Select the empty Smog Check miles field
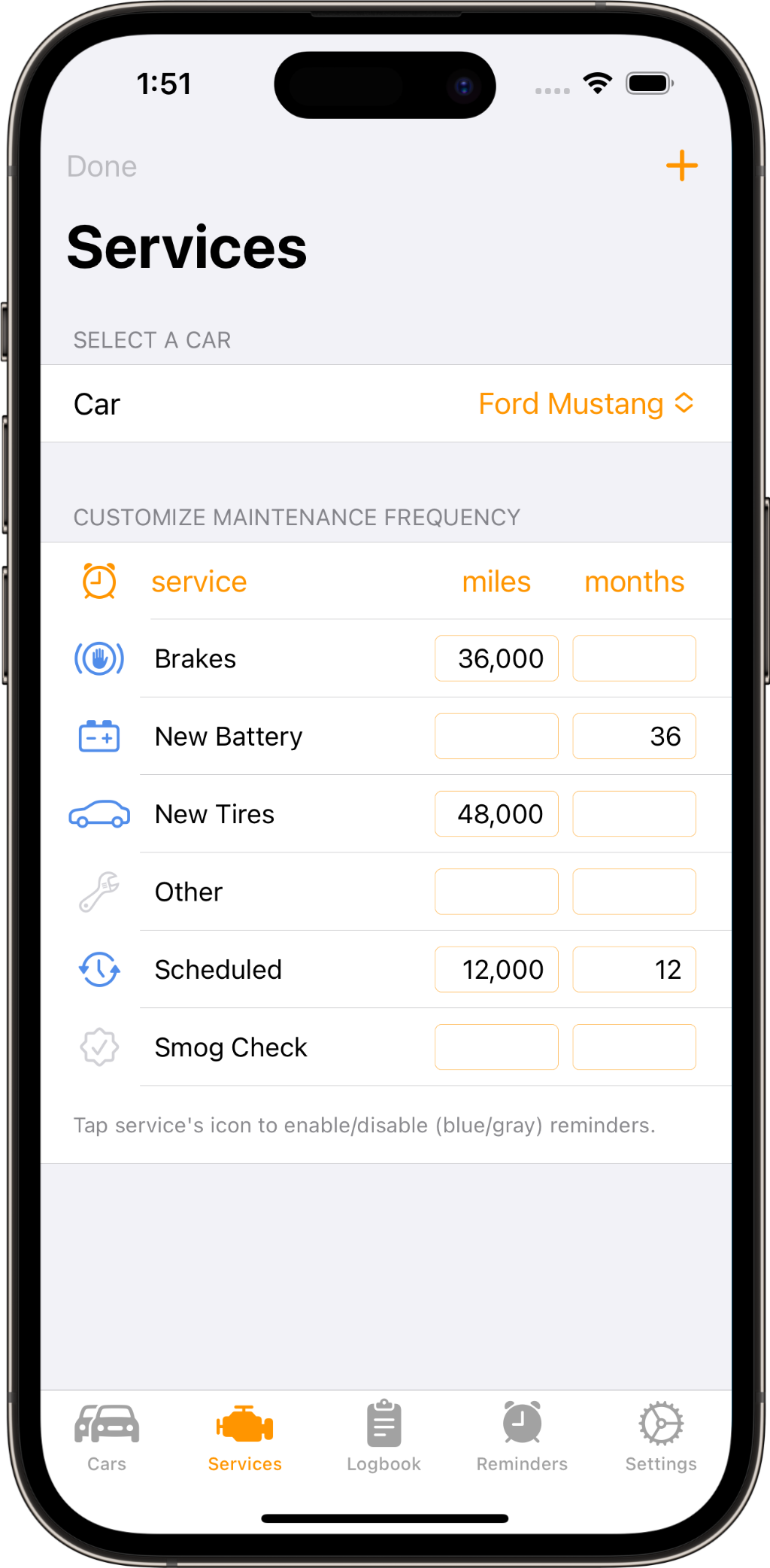Viewport: 770px width, 1568px height. coord(496,1047)
